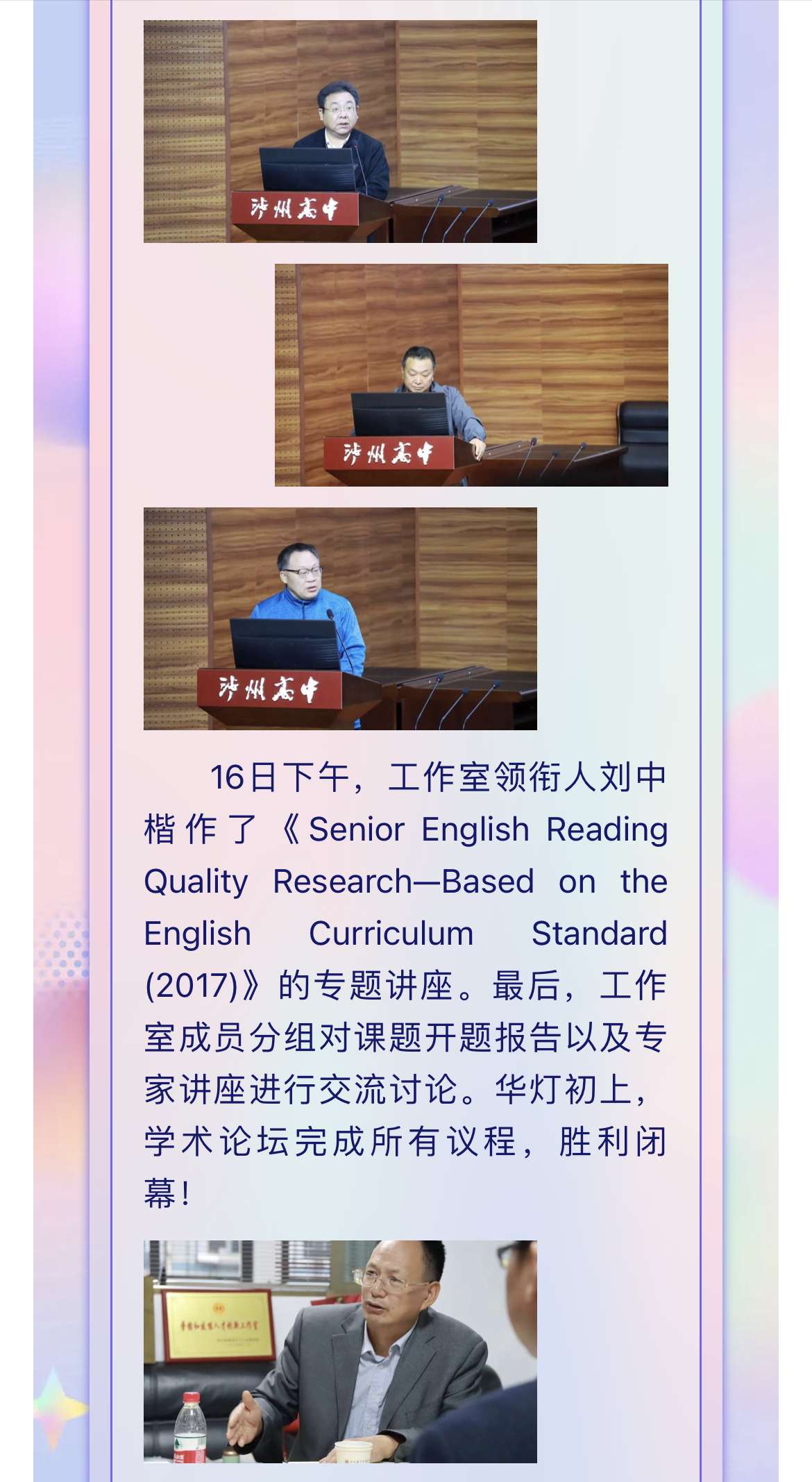The width and height of the screenshot is (812, 1482).
Task: View the photo of the speaker in the grey jacket
Action: point(471,375)
